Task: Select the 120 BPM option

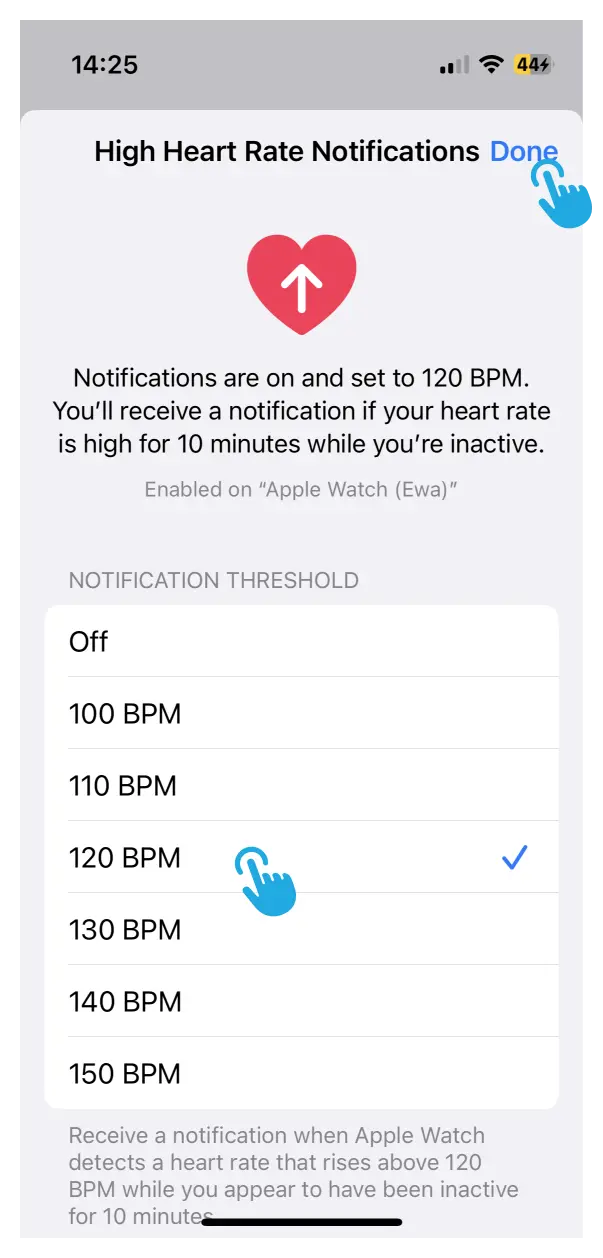Action: pos(301,857)
